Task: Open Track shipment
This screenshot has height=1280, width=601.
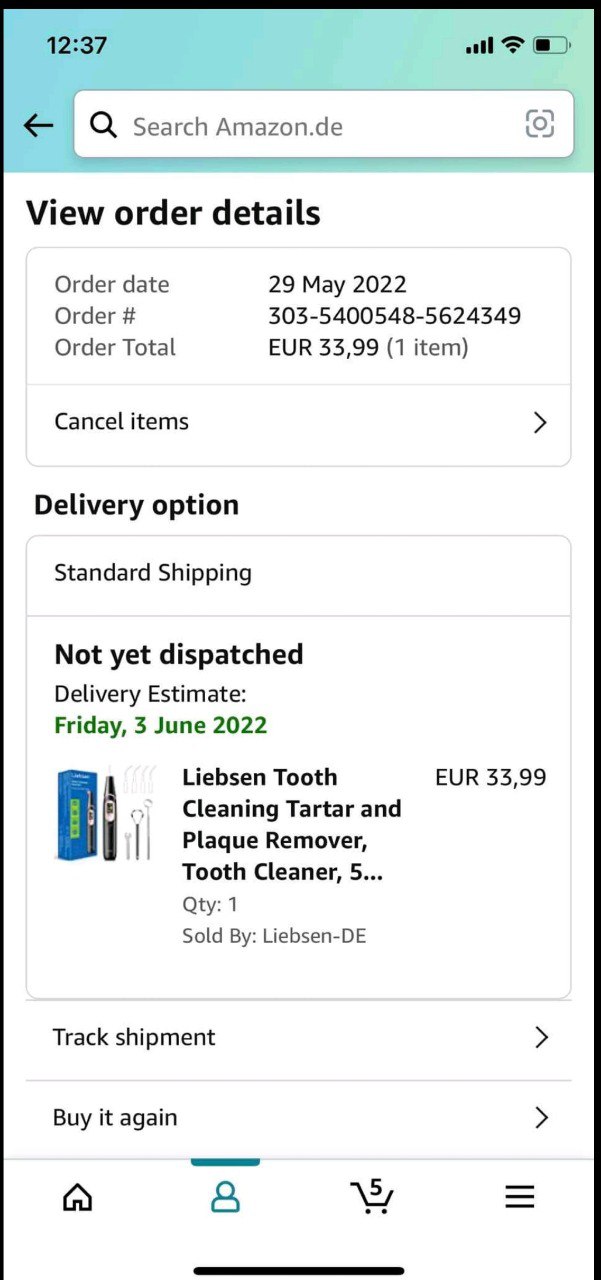Action: 298,1038
